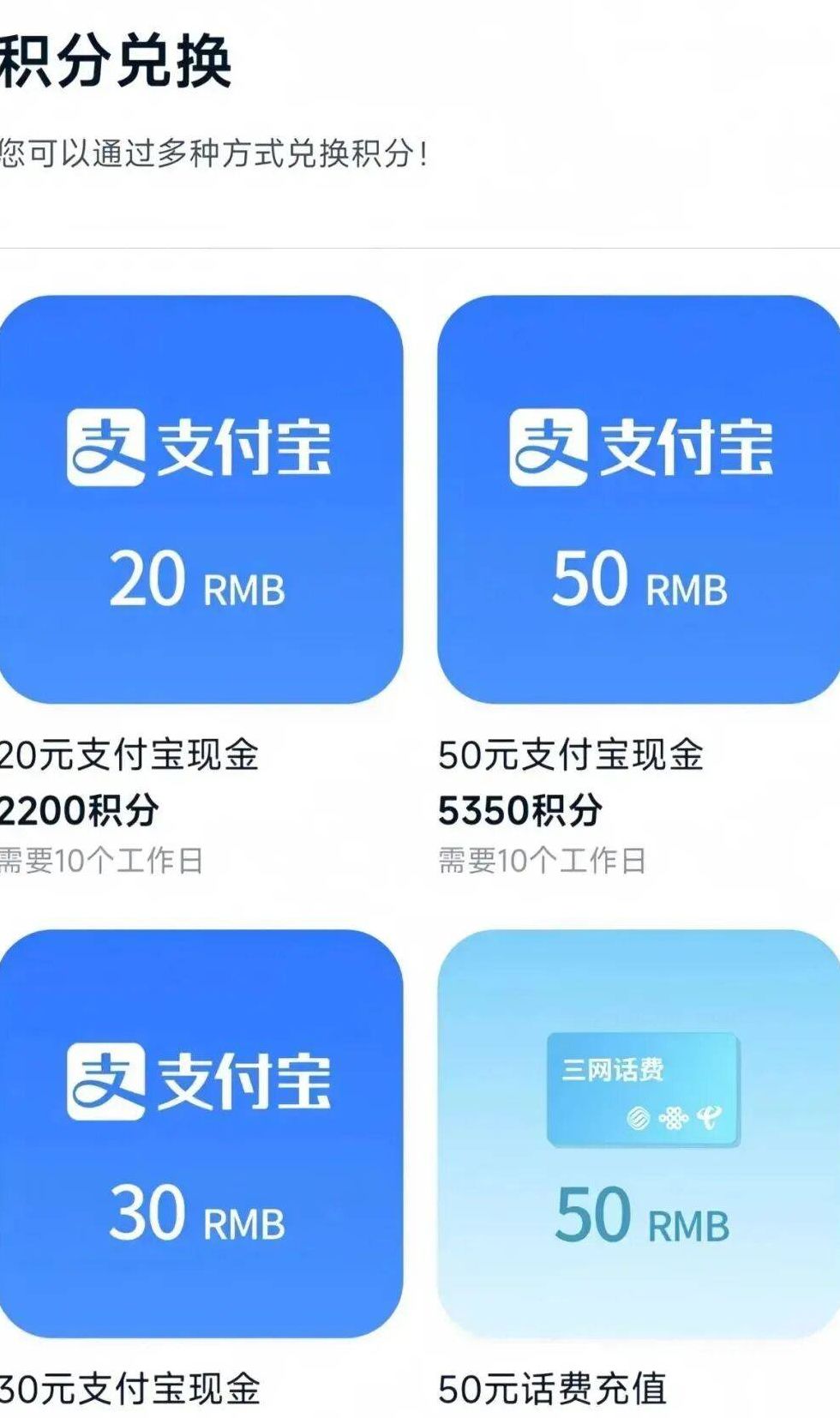The image size is (840, 1418).
Task: Select the 20元支付宝现金 reward card
Action: (200, 500)
